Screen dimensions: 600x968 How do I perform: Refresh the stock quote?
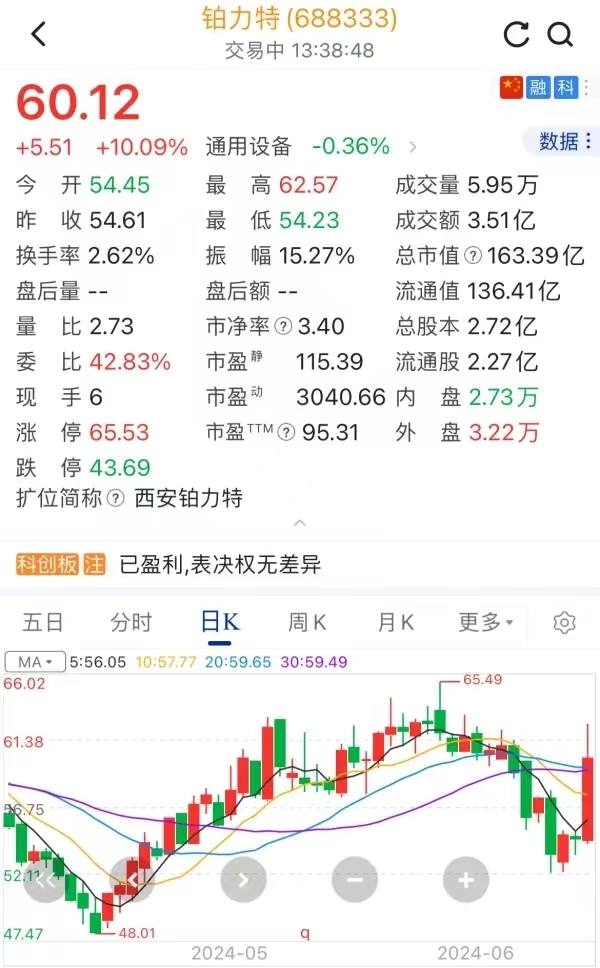[x=516, y=34]
